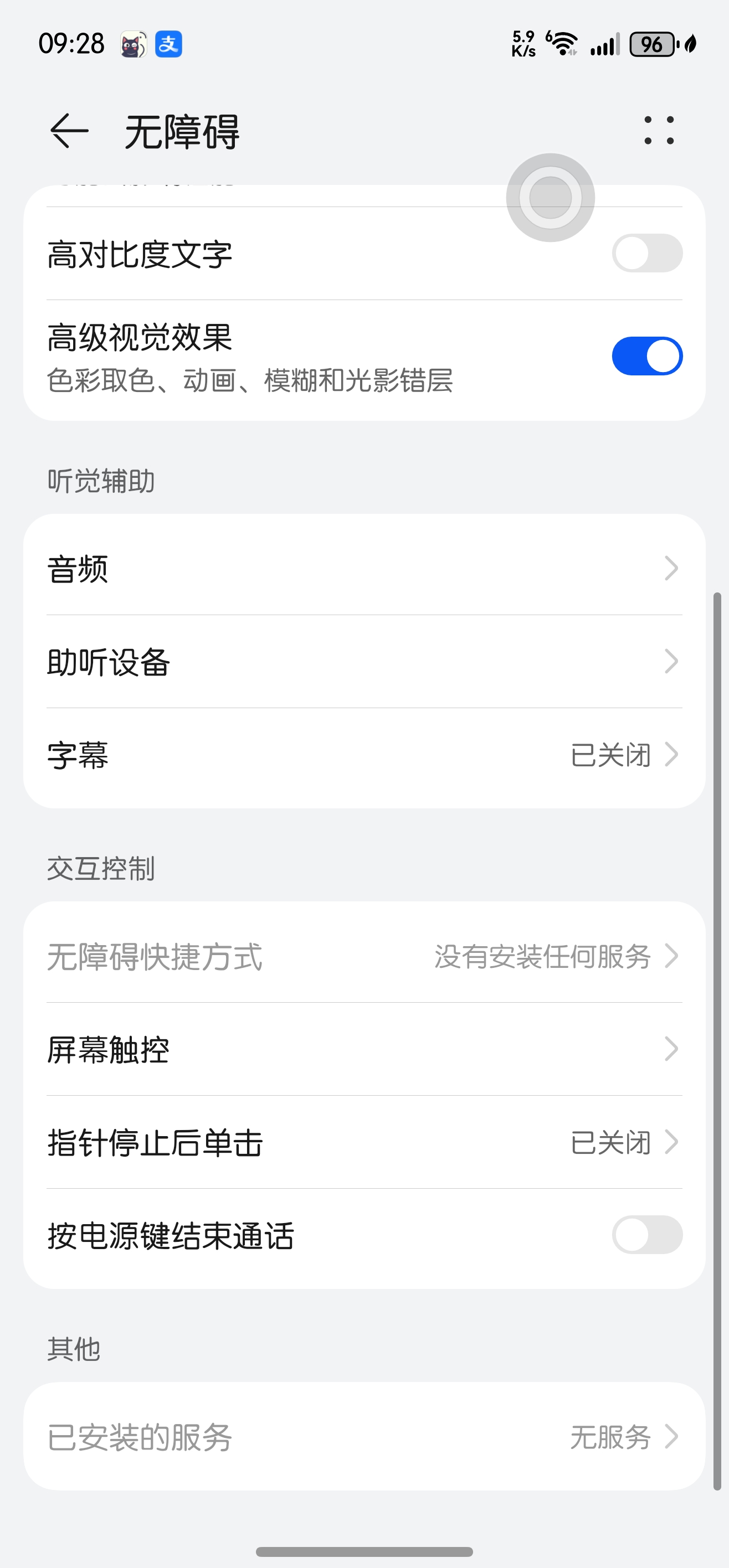Open the 字幕 settings

point(364,755)
